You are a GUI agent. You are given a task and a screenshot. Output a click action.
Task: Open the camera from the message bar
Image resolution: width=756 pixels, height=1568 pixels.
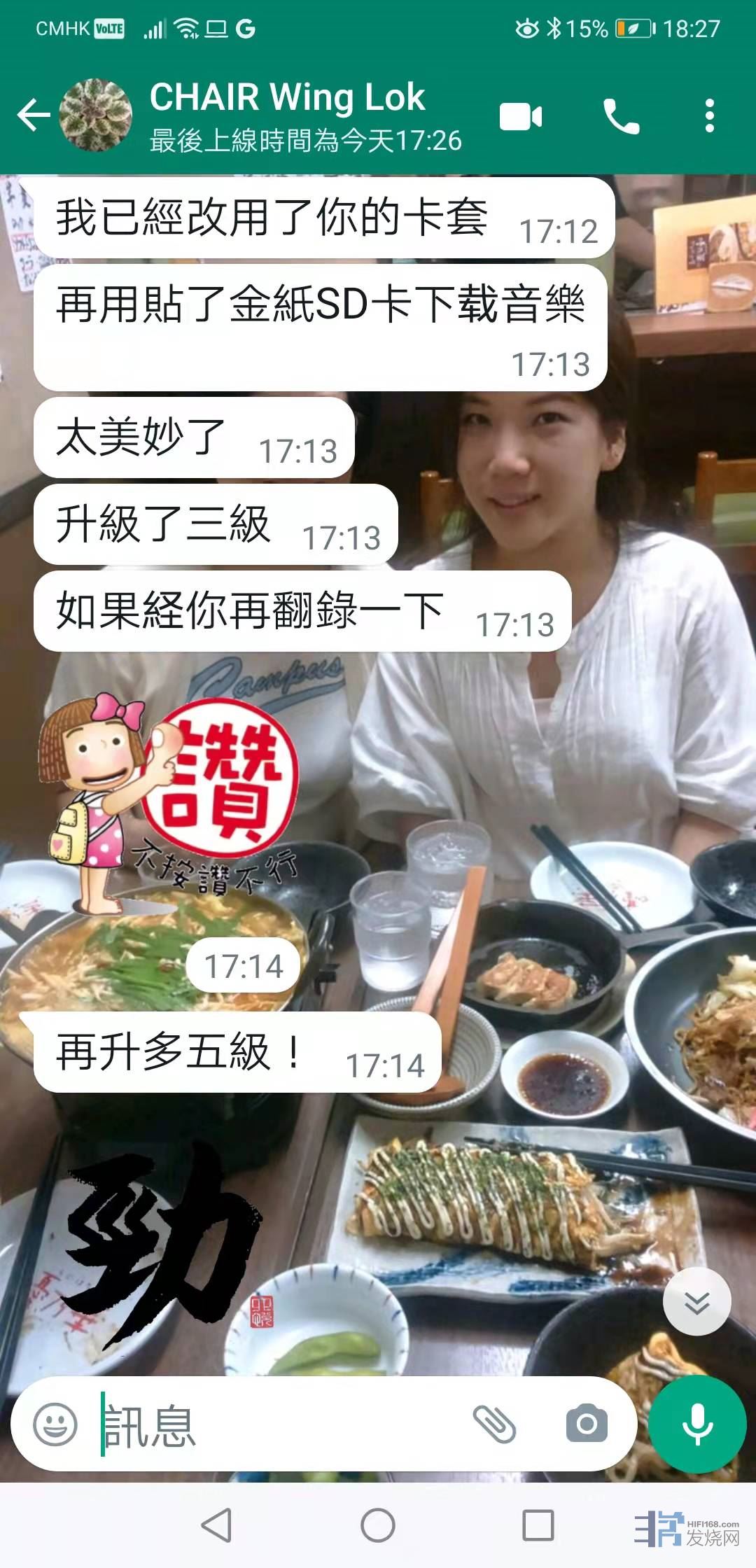click(587, 1424)
